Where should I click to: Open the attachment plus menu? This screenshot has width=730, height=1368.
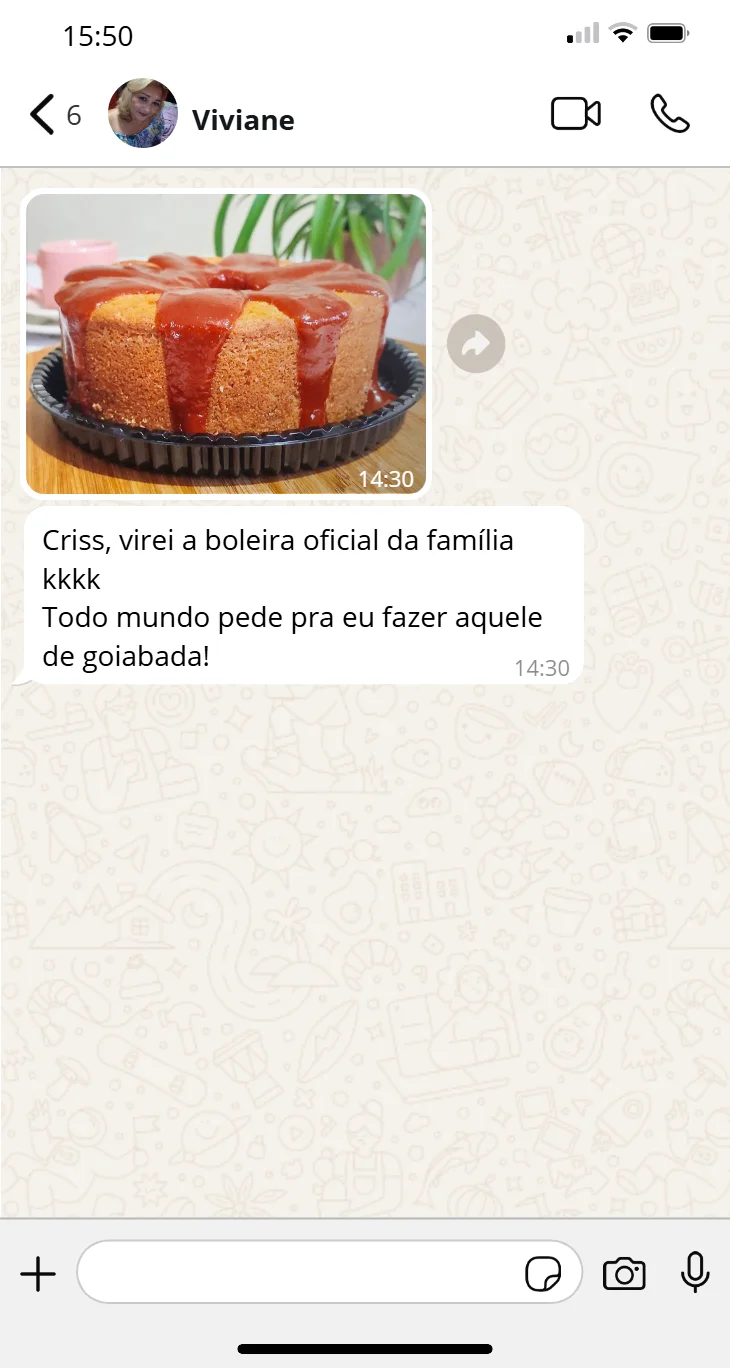click(38, 1274)
